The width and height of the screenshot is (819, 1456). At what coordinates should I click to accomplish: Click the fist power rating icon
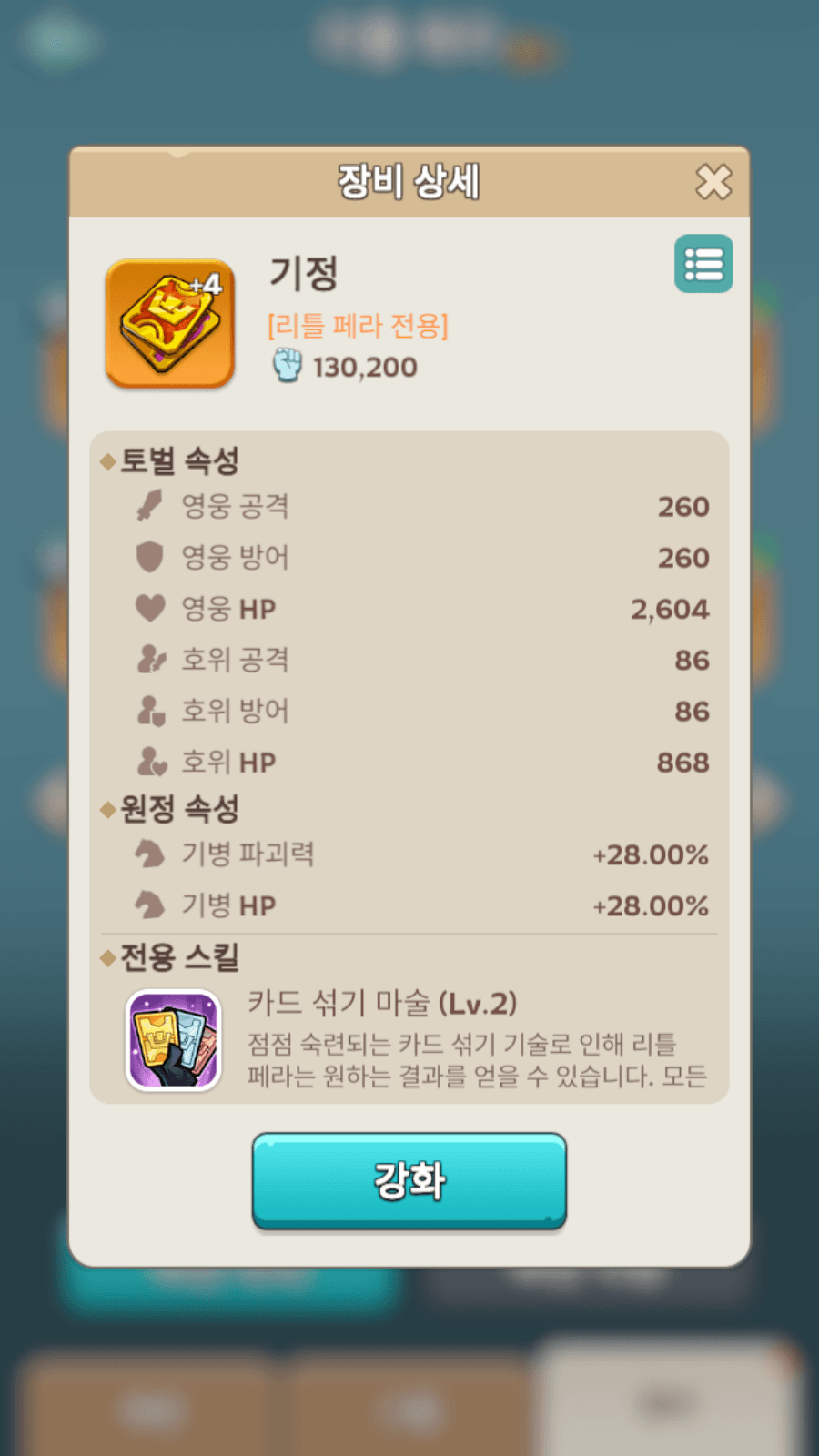[288, 366]
